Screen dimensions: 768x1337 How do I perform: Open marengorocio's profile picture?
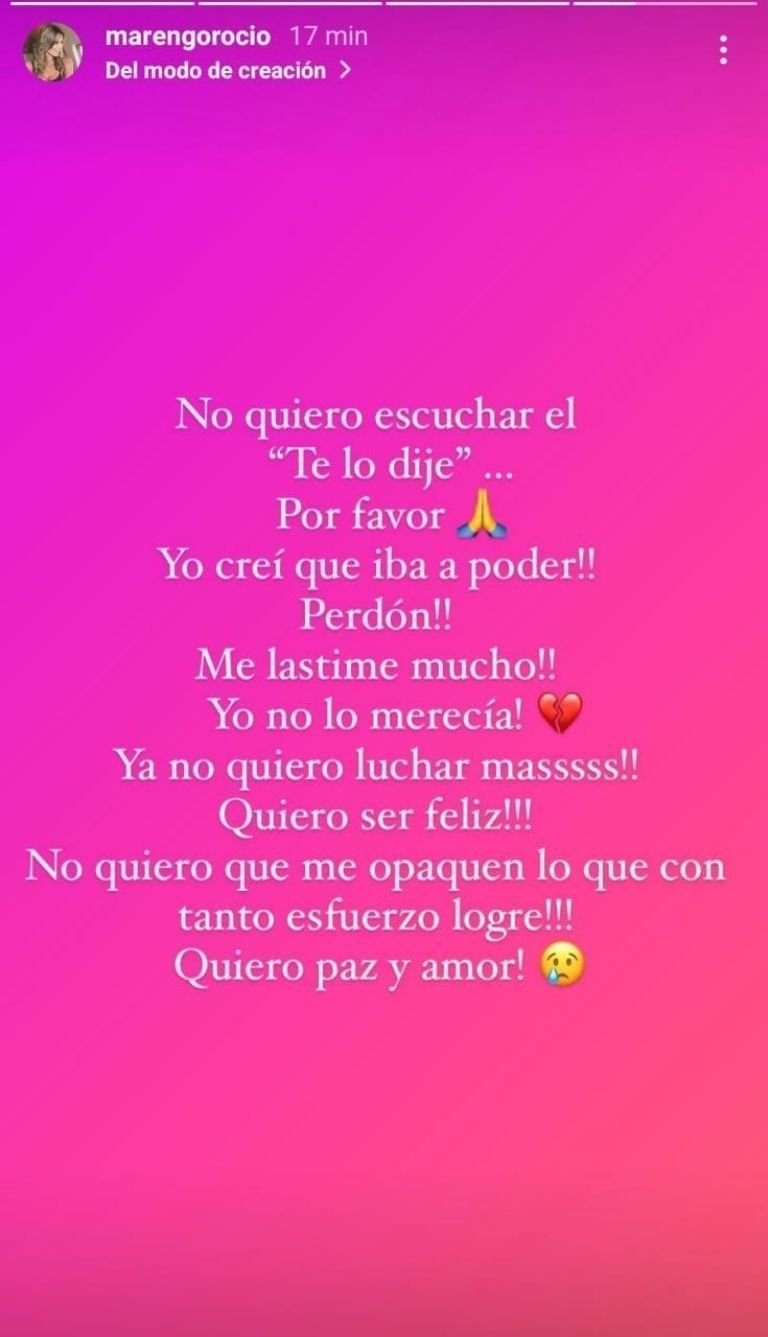pyautogui.click(x=52, y=52)
